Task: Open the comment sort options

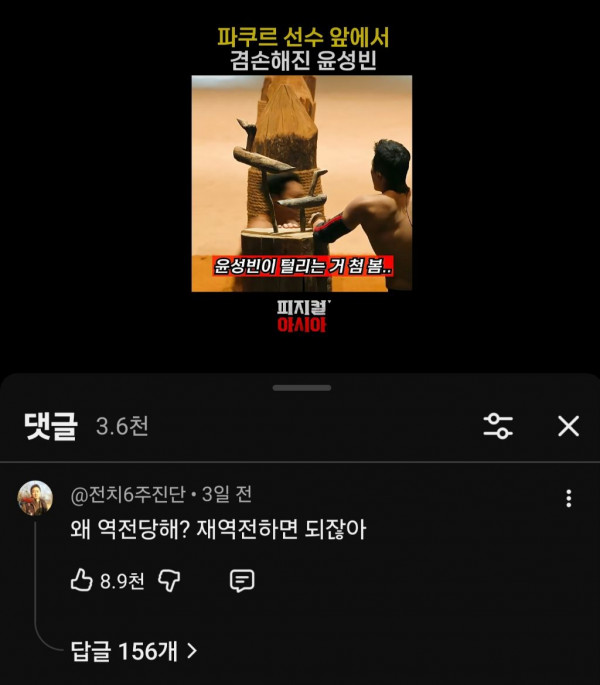Action: point(498,427)
